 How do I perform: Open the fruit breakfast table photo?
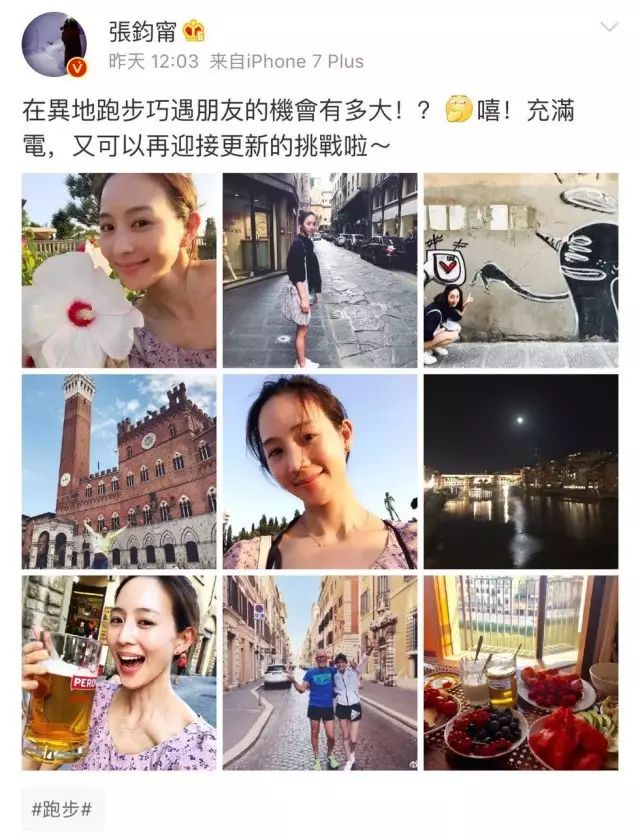tap(521, 672)
